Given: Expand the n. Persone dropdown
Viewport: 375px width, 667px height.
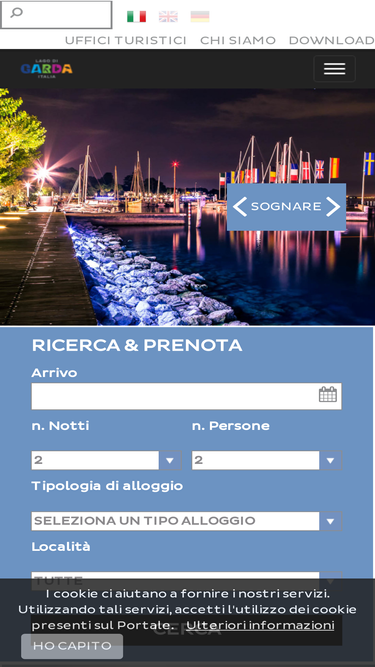Looking at the screenshot, I should (267, 460).
